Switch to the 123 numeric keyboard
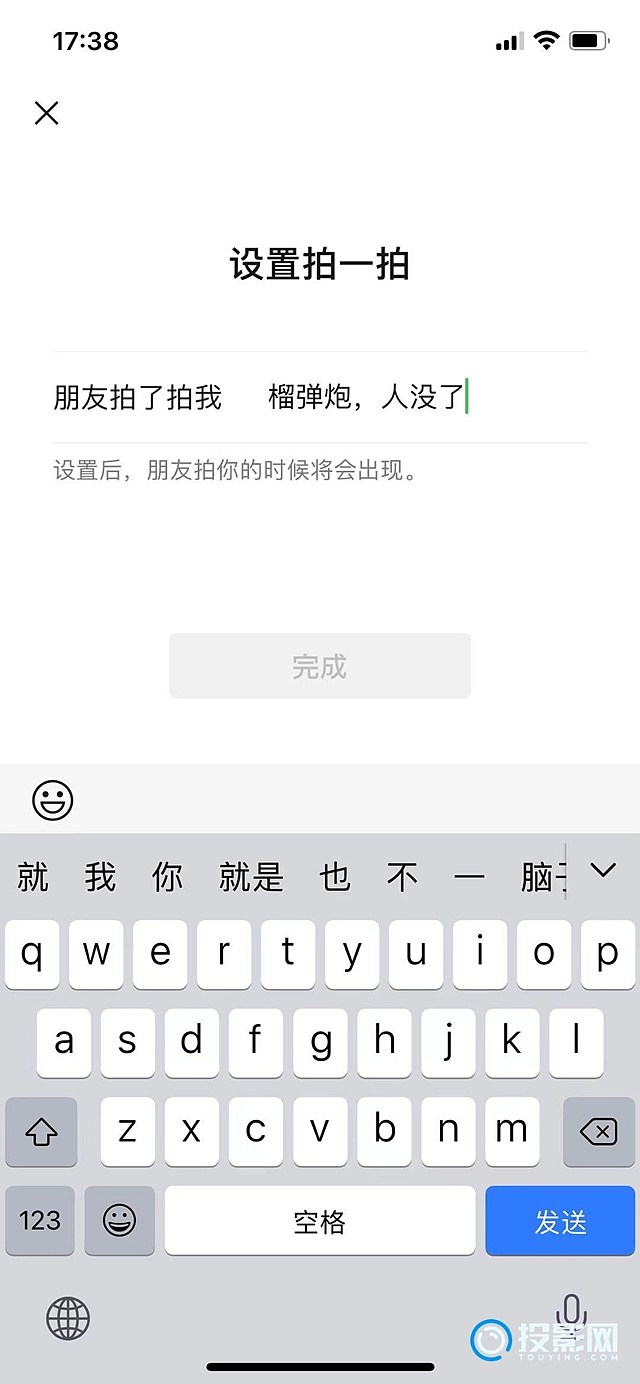 [x=40, y=1221]
